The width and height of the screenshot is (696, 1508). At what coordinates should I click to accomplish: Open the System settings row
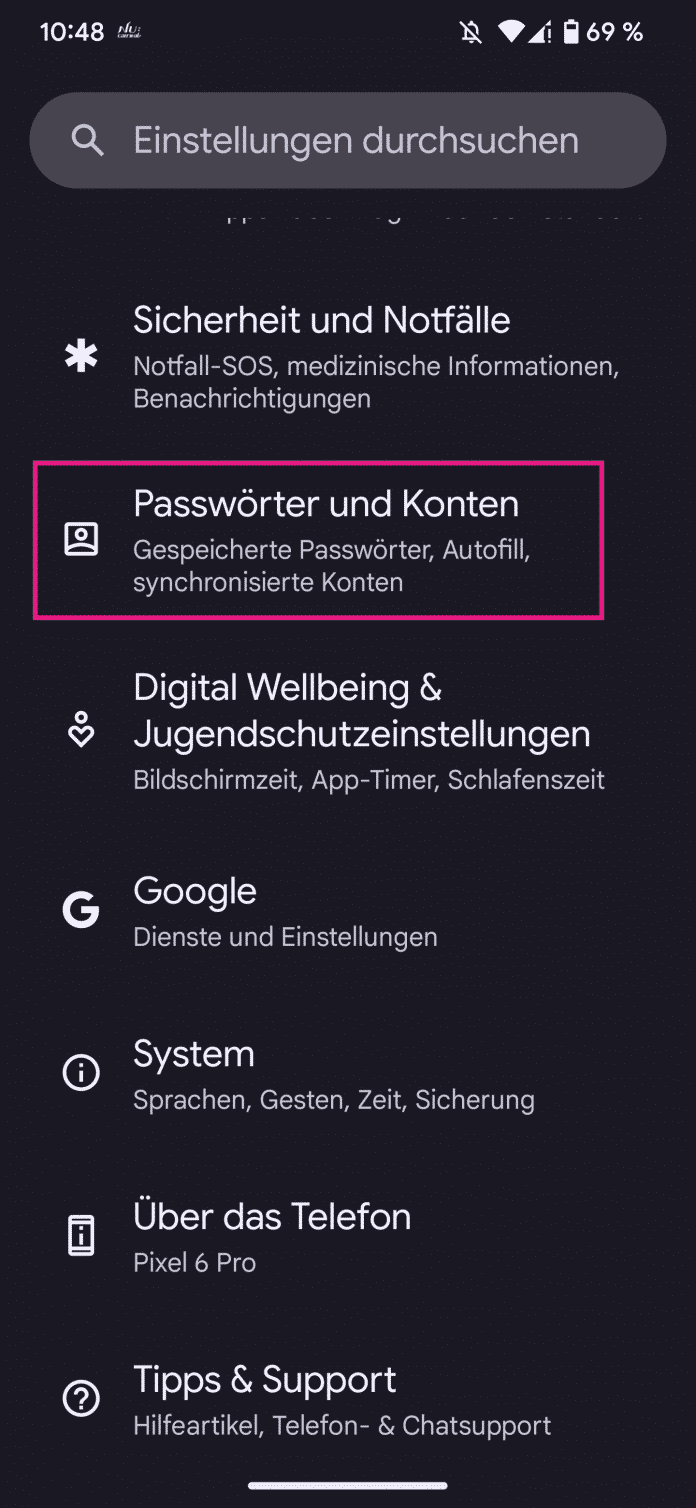[347, 1075]
